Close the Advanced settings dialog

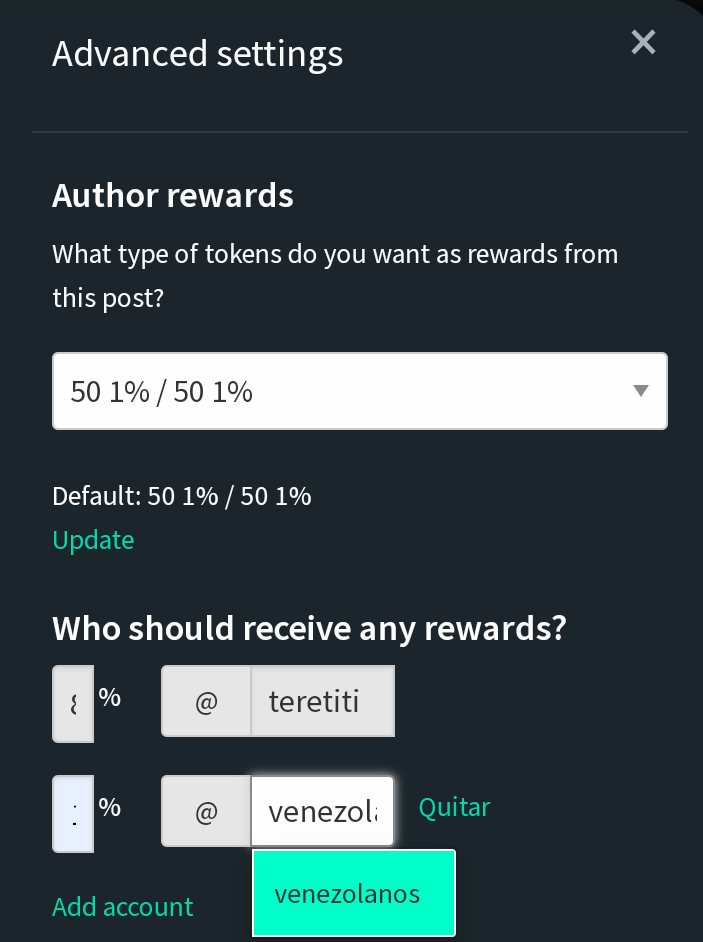(x=643, y=42)
